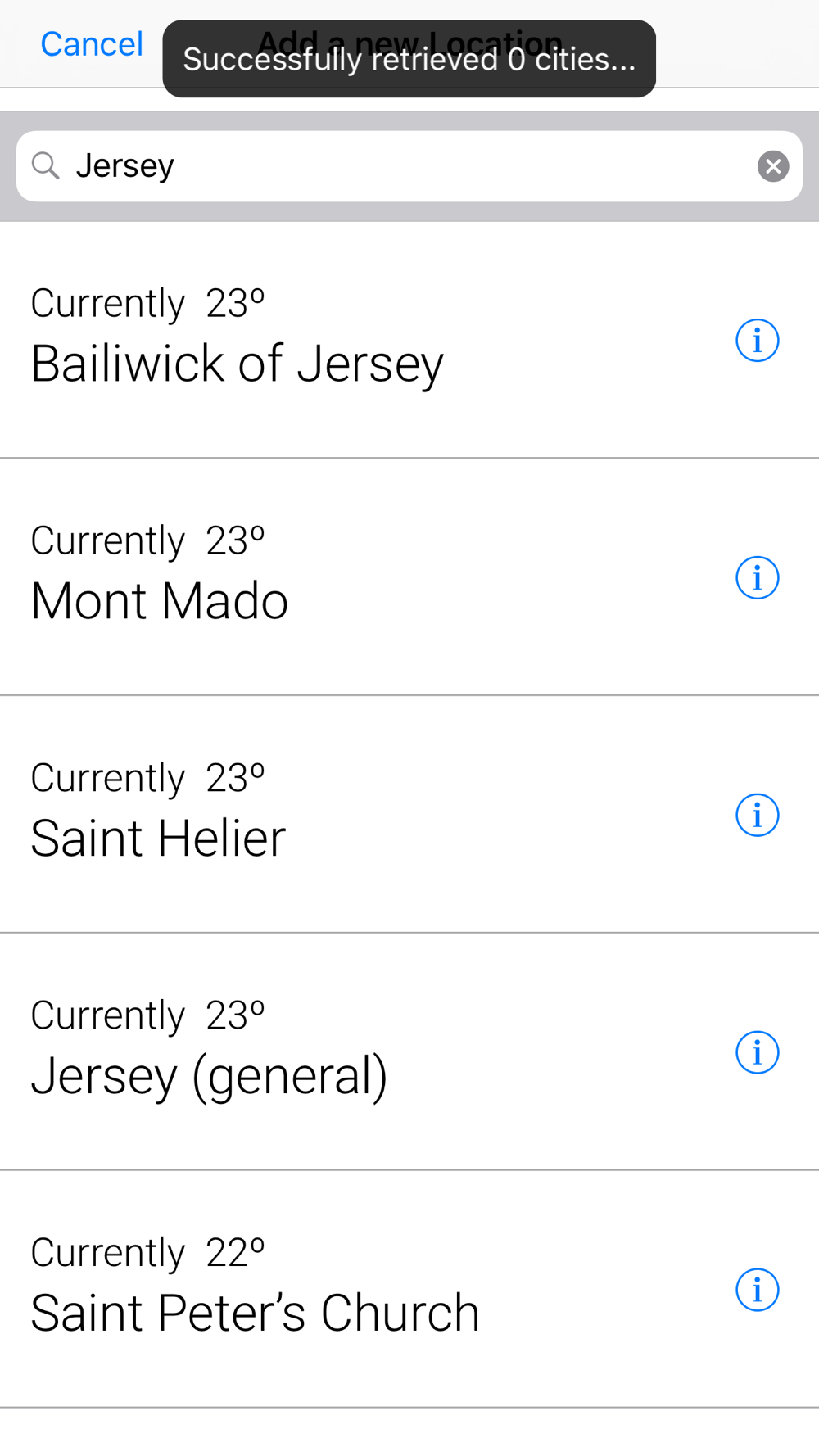Screen dimensions: 819x1456
Task: View details icon for Saint Helier
Action: click(757, 816)
